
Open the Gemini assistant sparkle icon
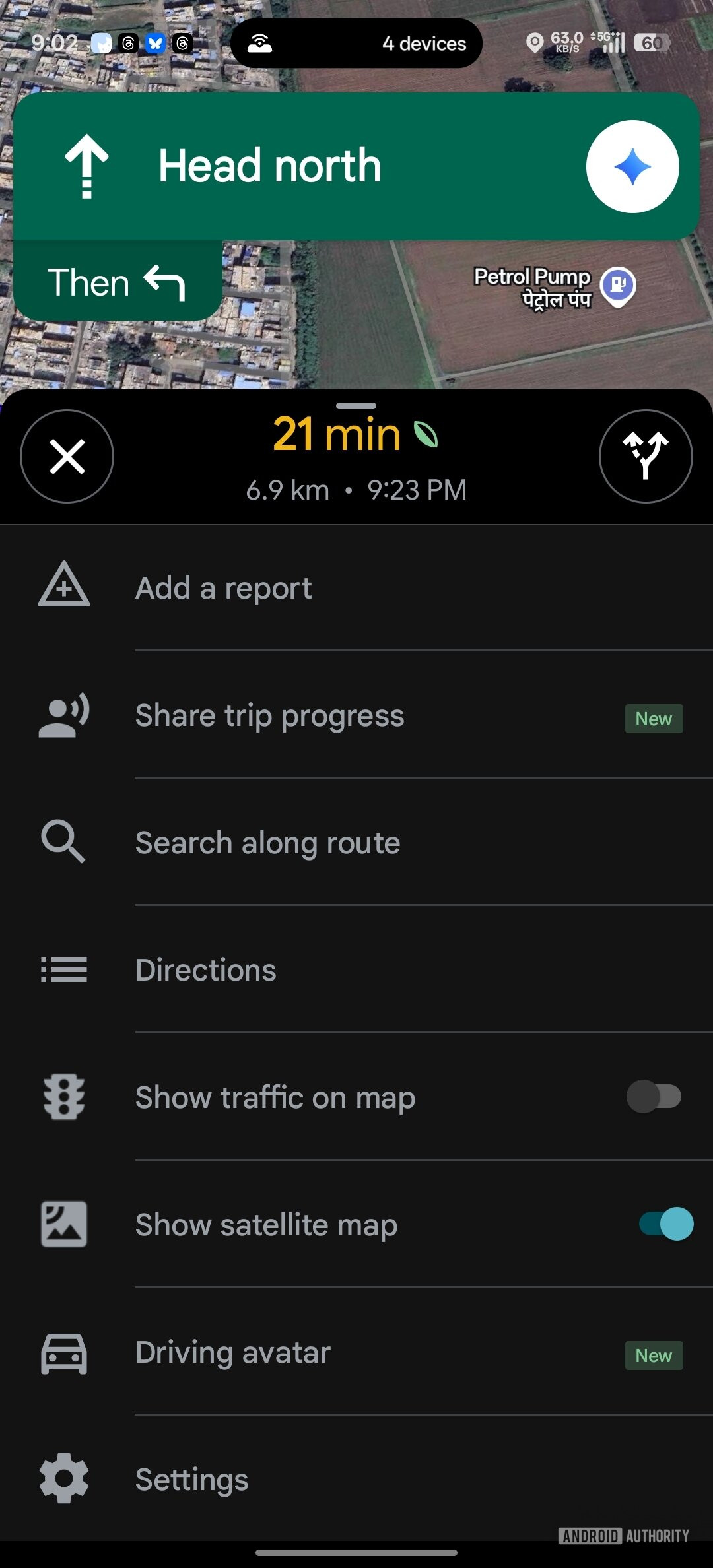(632, 166)
